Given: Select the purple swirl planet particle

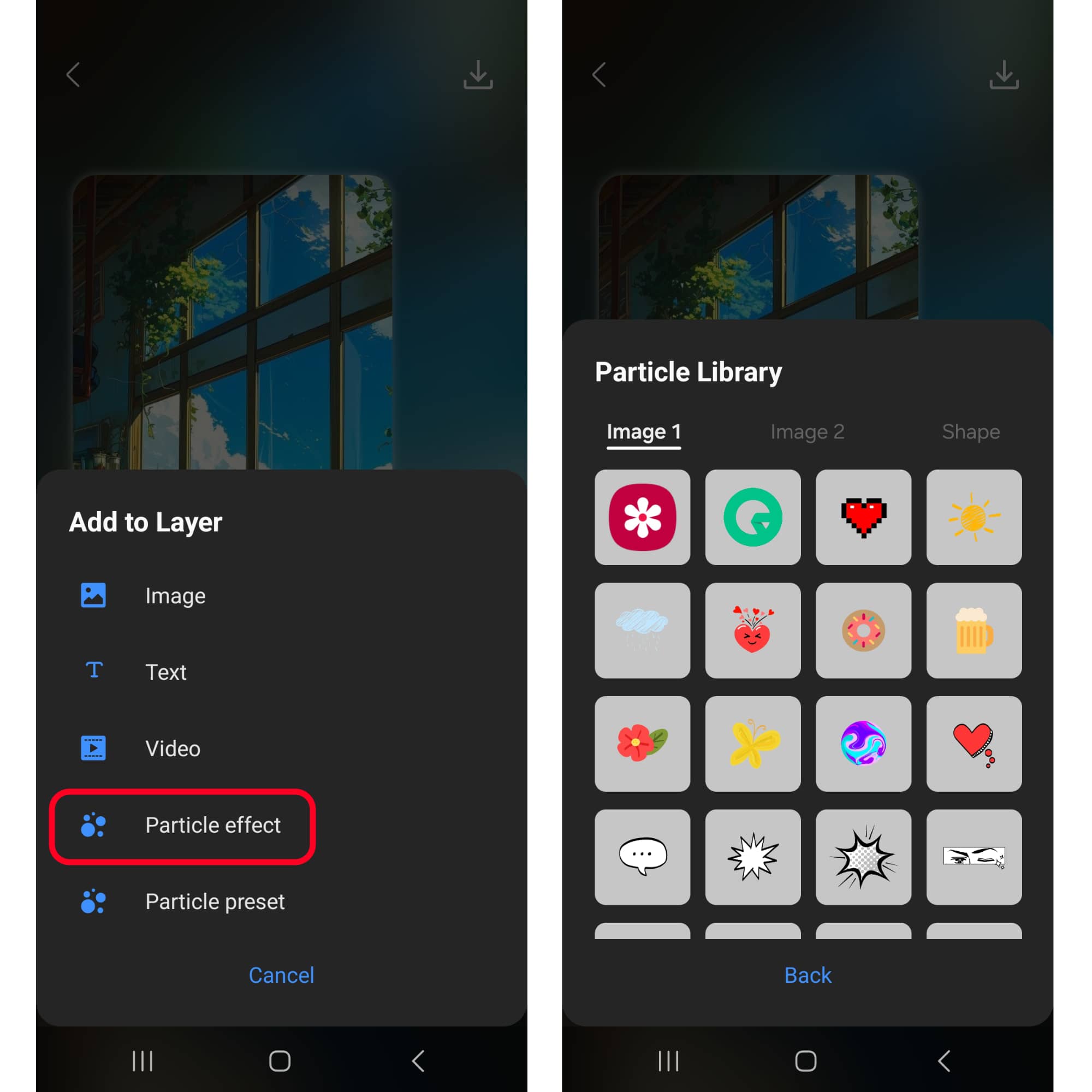Looking at the screenshot, I should click(863, 743).
